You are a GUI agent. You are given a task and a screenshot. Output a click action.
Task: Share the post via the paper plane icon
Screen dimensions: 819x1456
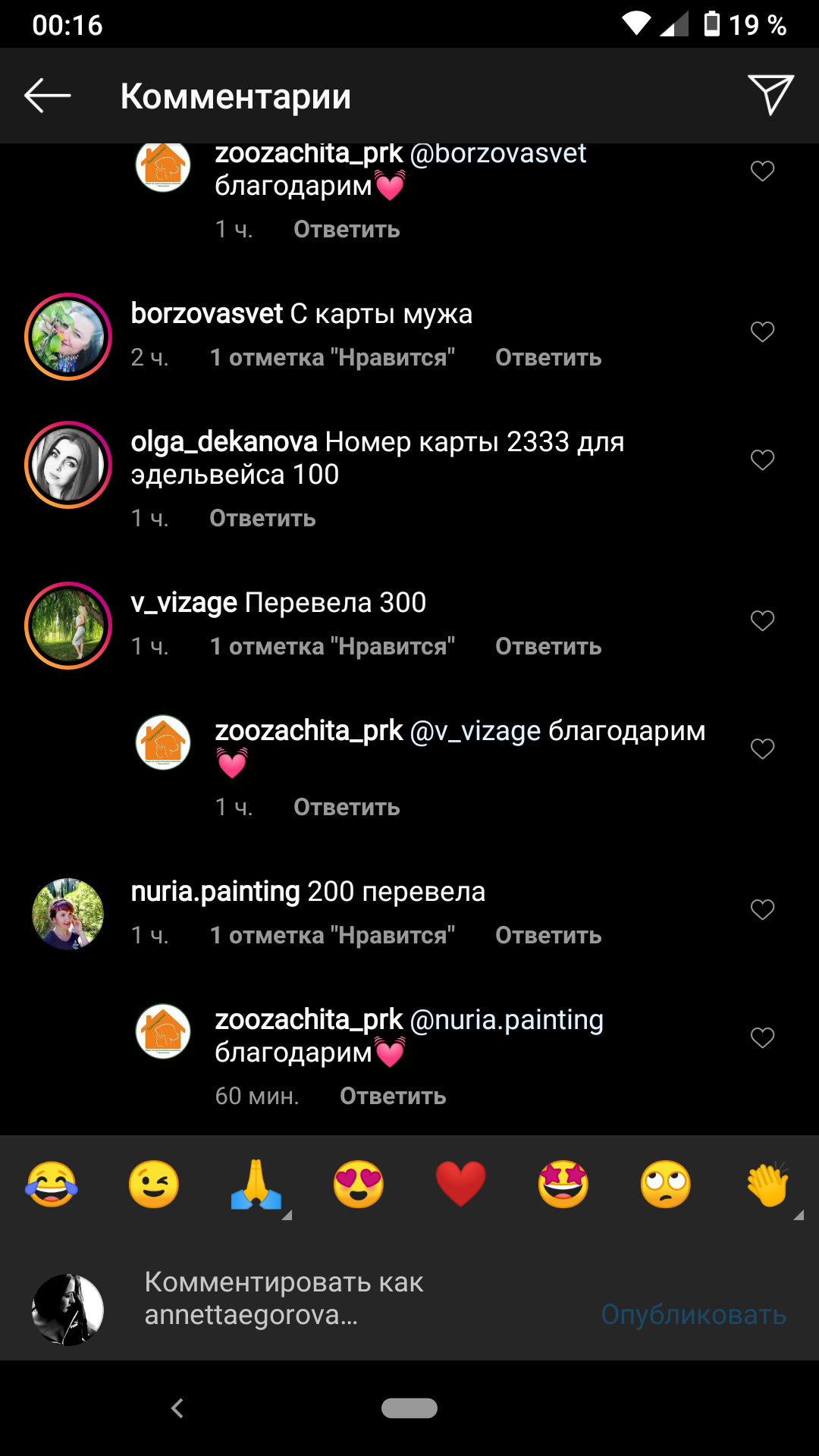coord(770,96)
